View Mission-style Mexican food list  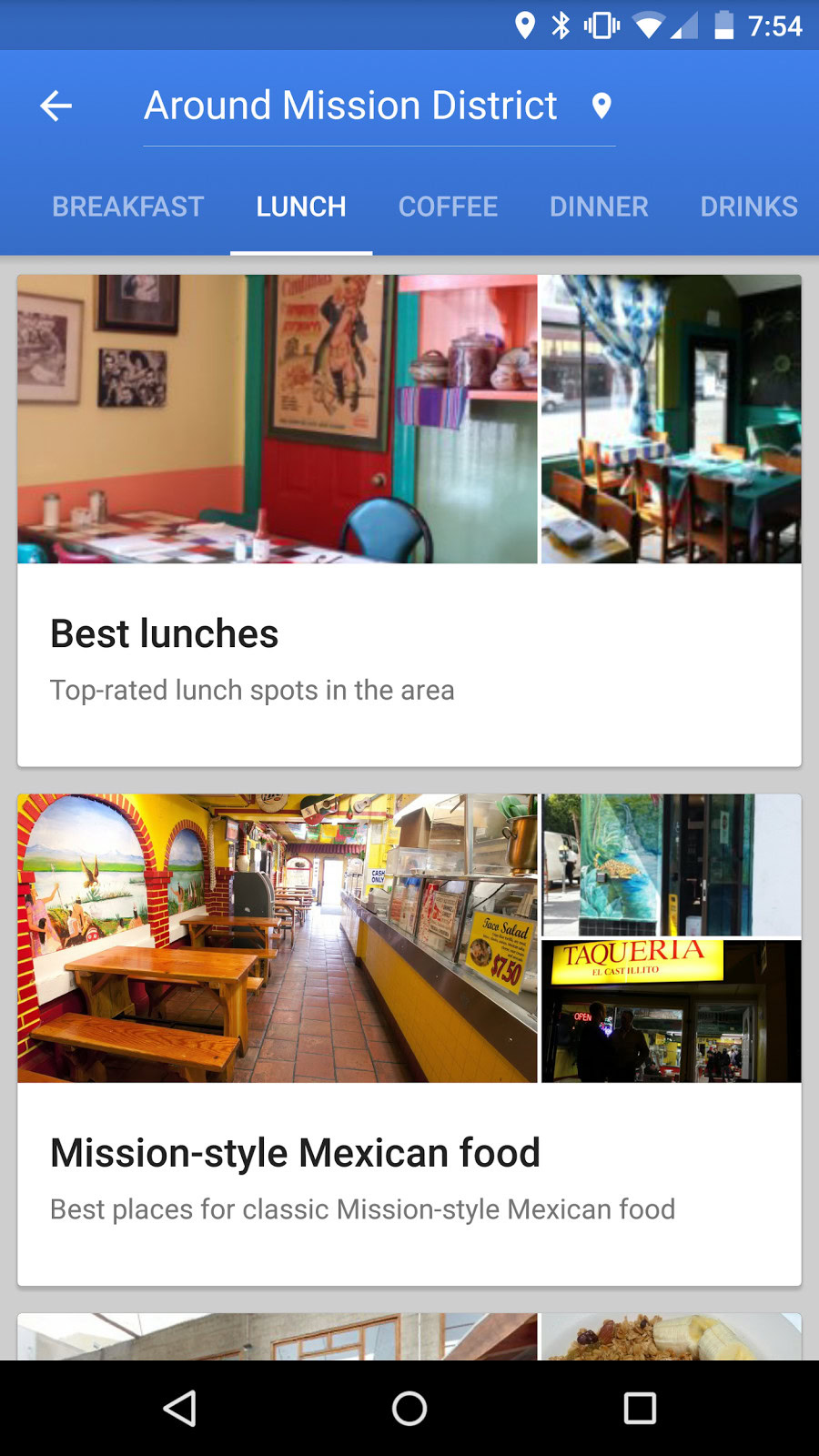pos(409,1039)
